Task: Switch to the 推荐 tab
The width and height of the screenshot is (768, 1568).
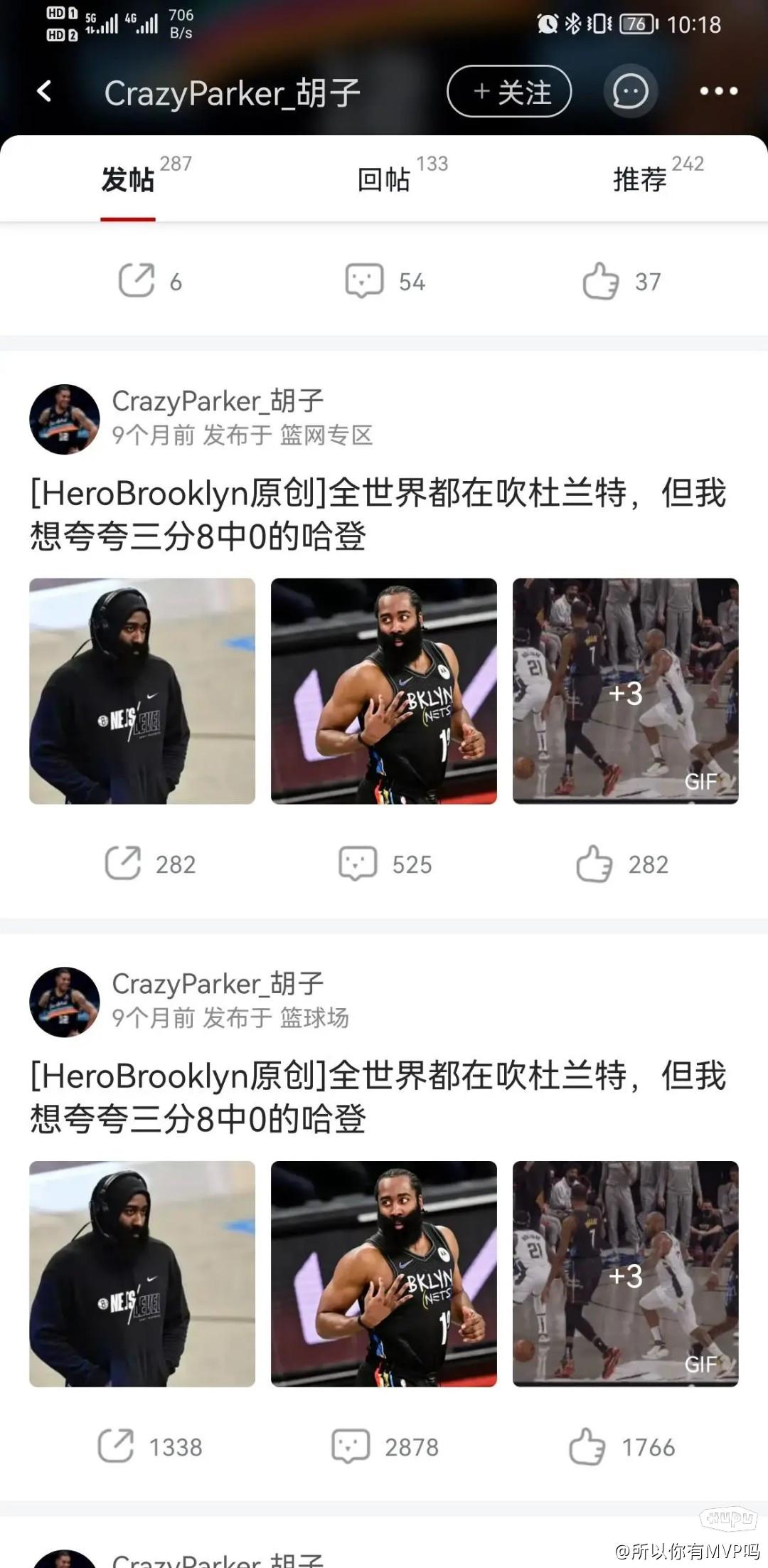Action: (x=640, y=179)
